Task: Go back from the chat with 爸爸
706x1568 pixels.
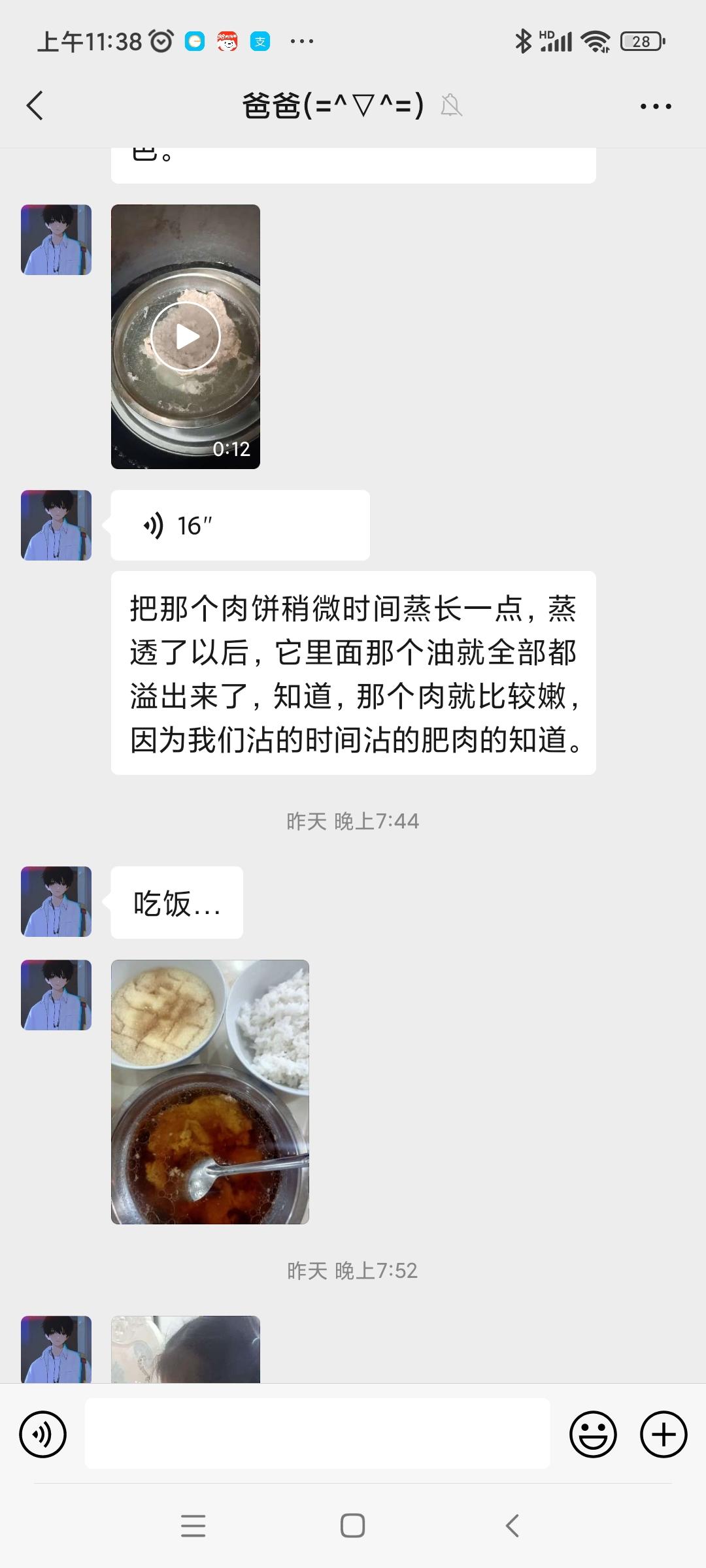Action: pos(35,106)
